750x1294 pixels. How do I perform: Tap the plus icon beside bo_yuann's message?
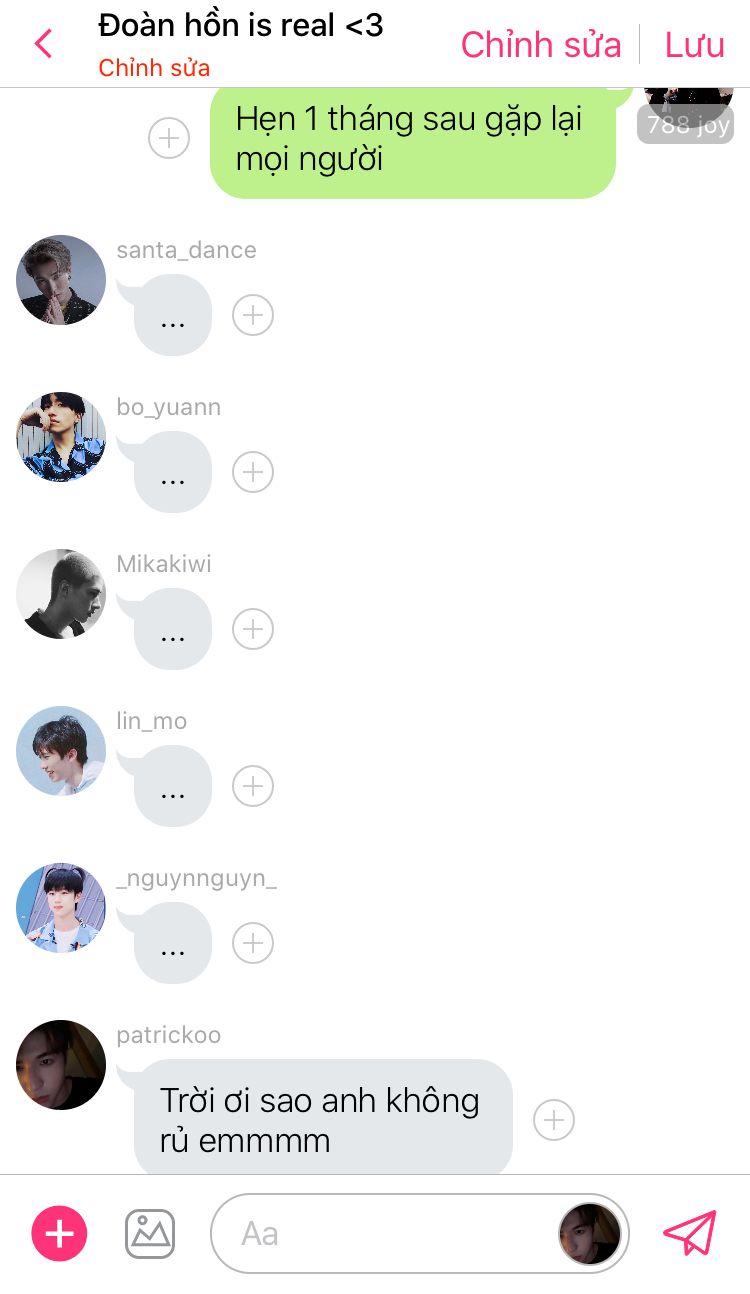253,472
